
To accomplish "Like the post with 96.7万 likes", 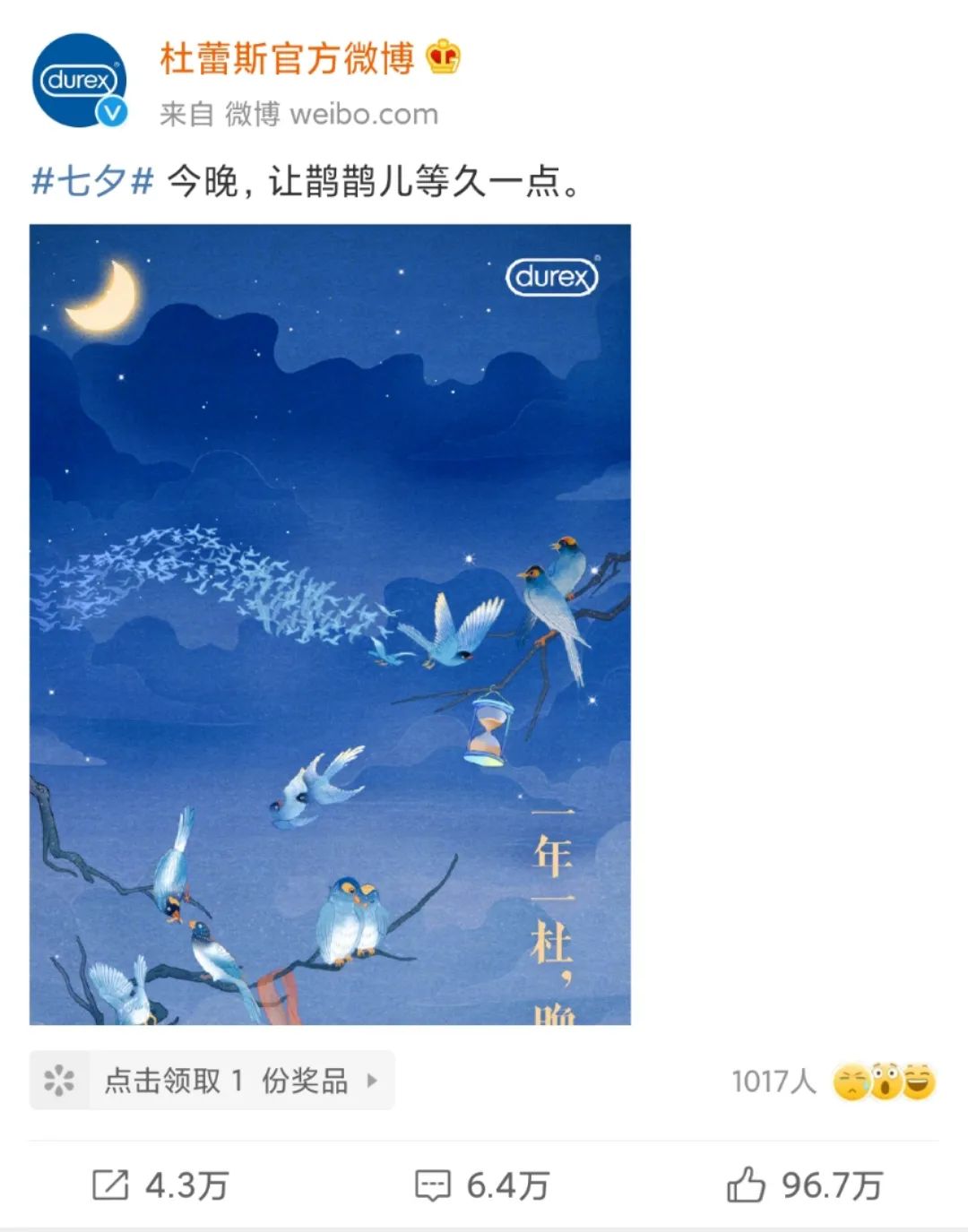I will click(804, 1185).
